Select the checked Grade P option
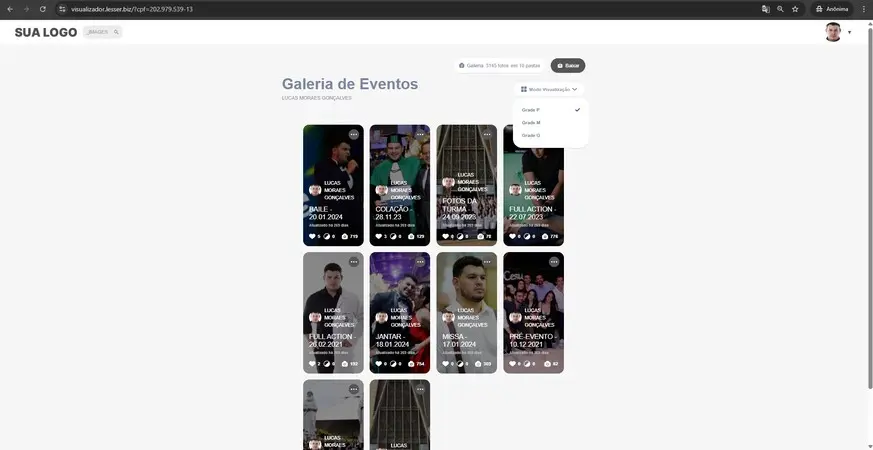 (531, 109)
